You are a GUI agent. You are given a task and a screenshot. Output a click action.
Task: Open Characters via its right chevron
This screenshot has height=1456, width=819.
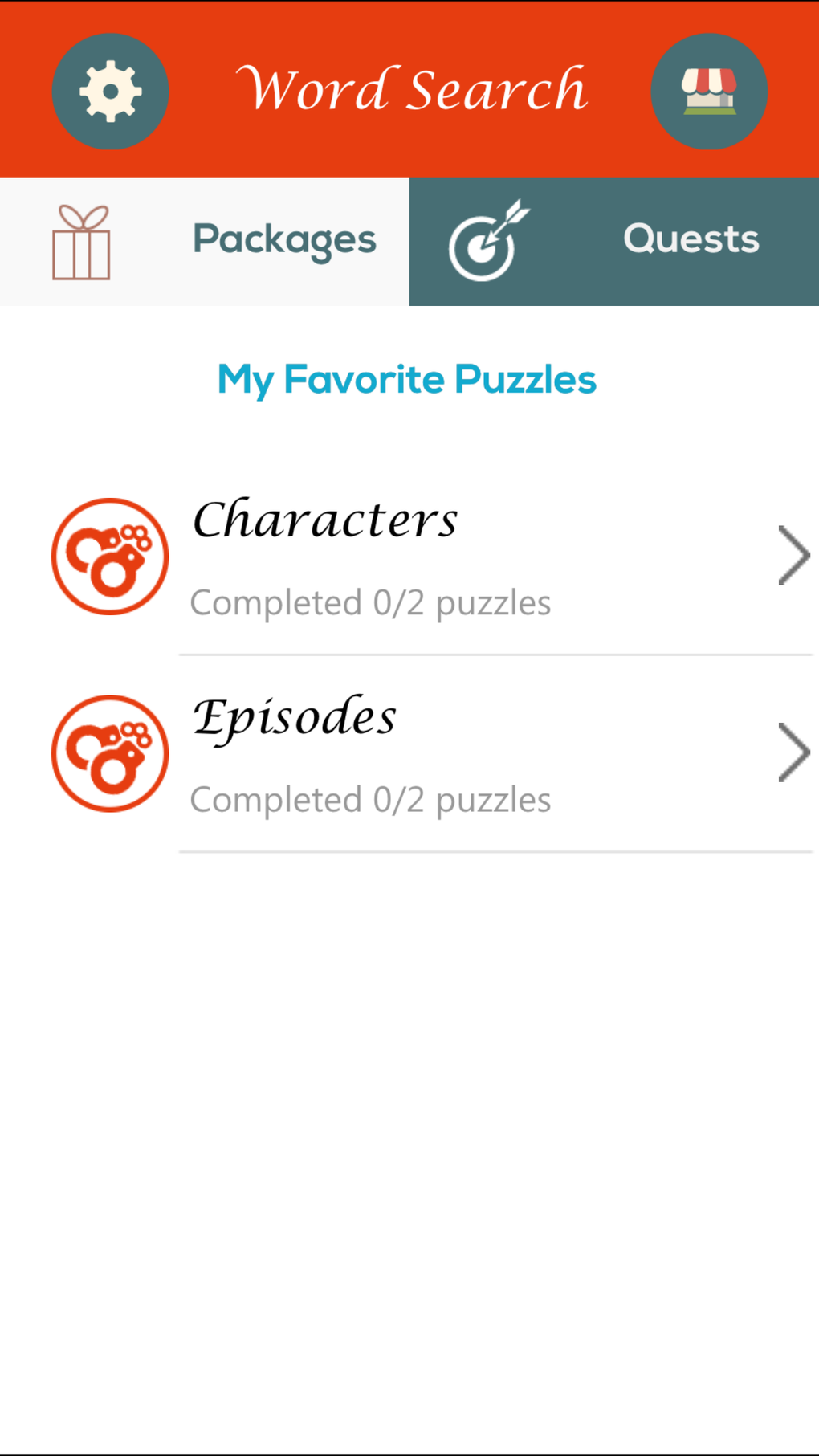tap(794, 555)
